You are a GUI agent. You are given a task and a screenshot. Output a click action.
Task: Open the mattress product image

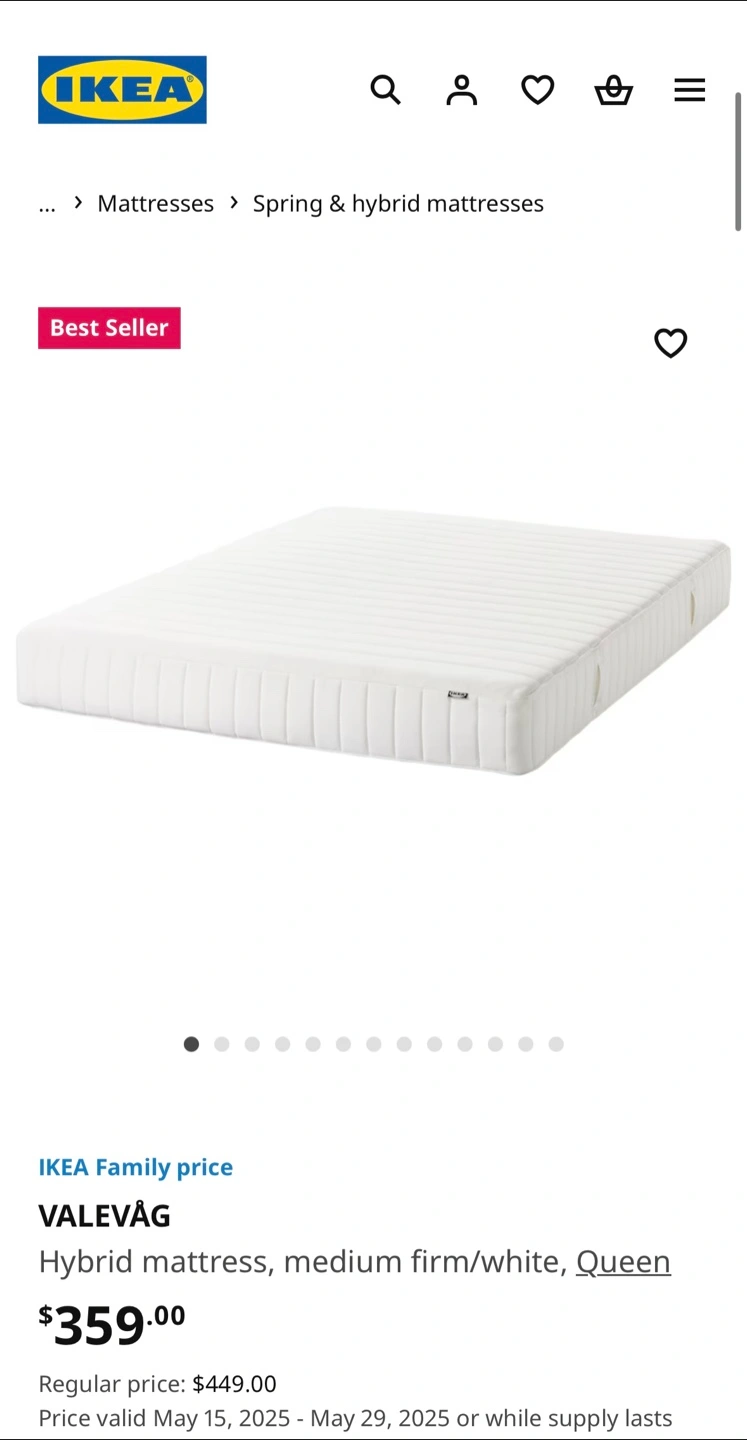[x=373, y=640]
